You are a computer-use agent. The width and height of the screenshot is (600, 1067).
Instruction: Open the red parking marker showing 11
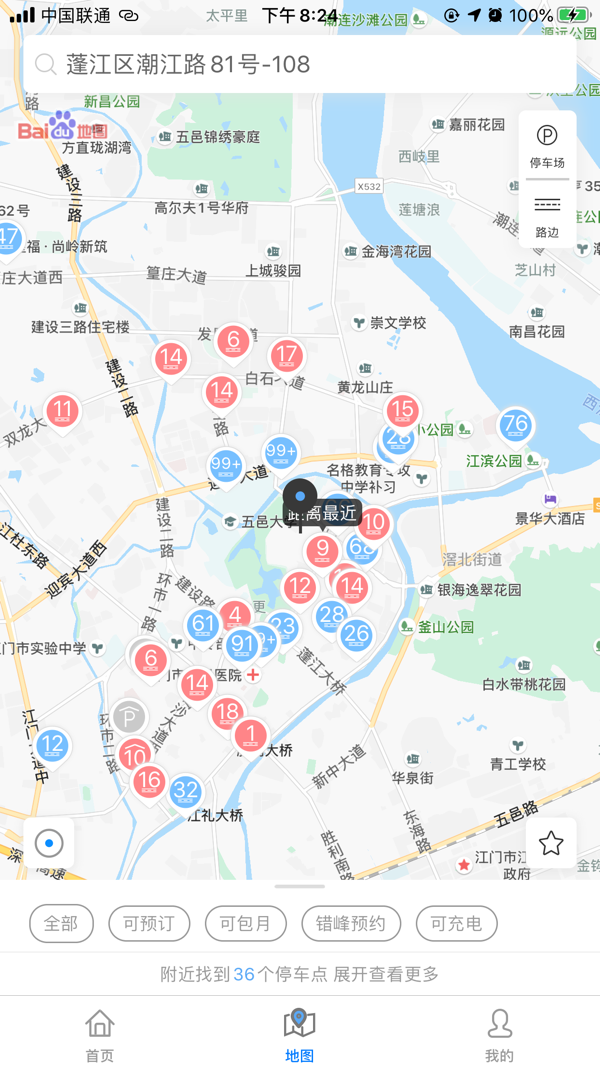pos(63,410)
